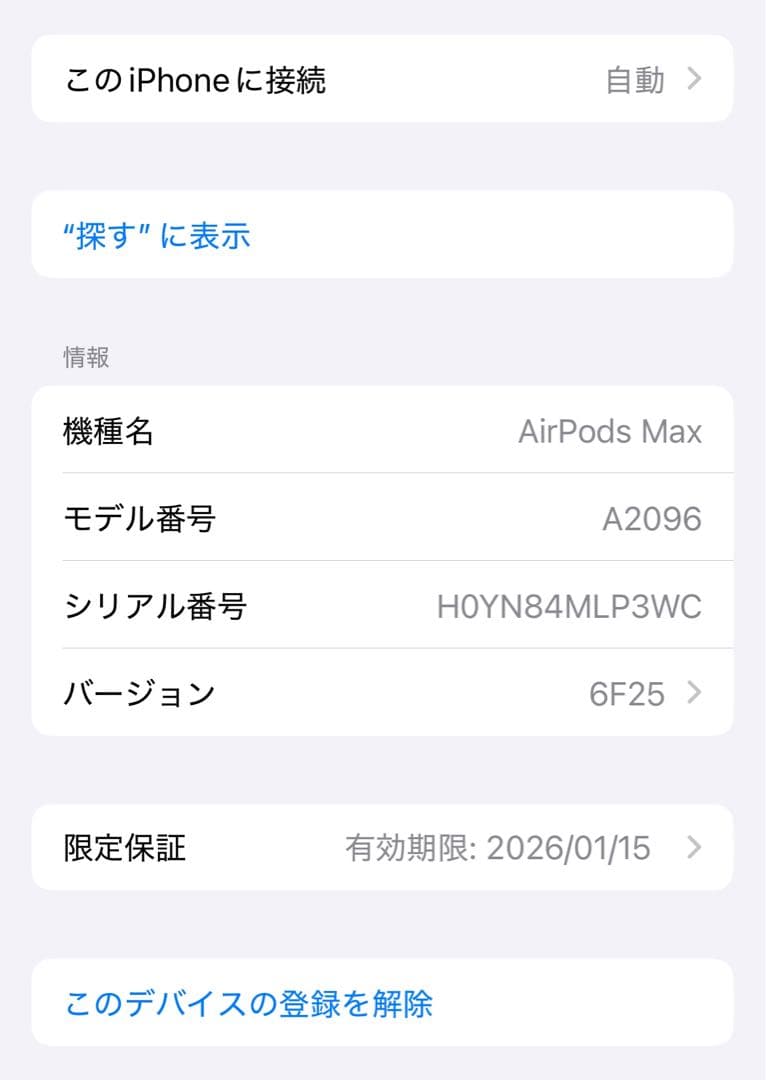Image resolution: width=766 pixels, height=1080 pixels.
Task: Tap the A2096 model number value
Action: coord(661,518)
